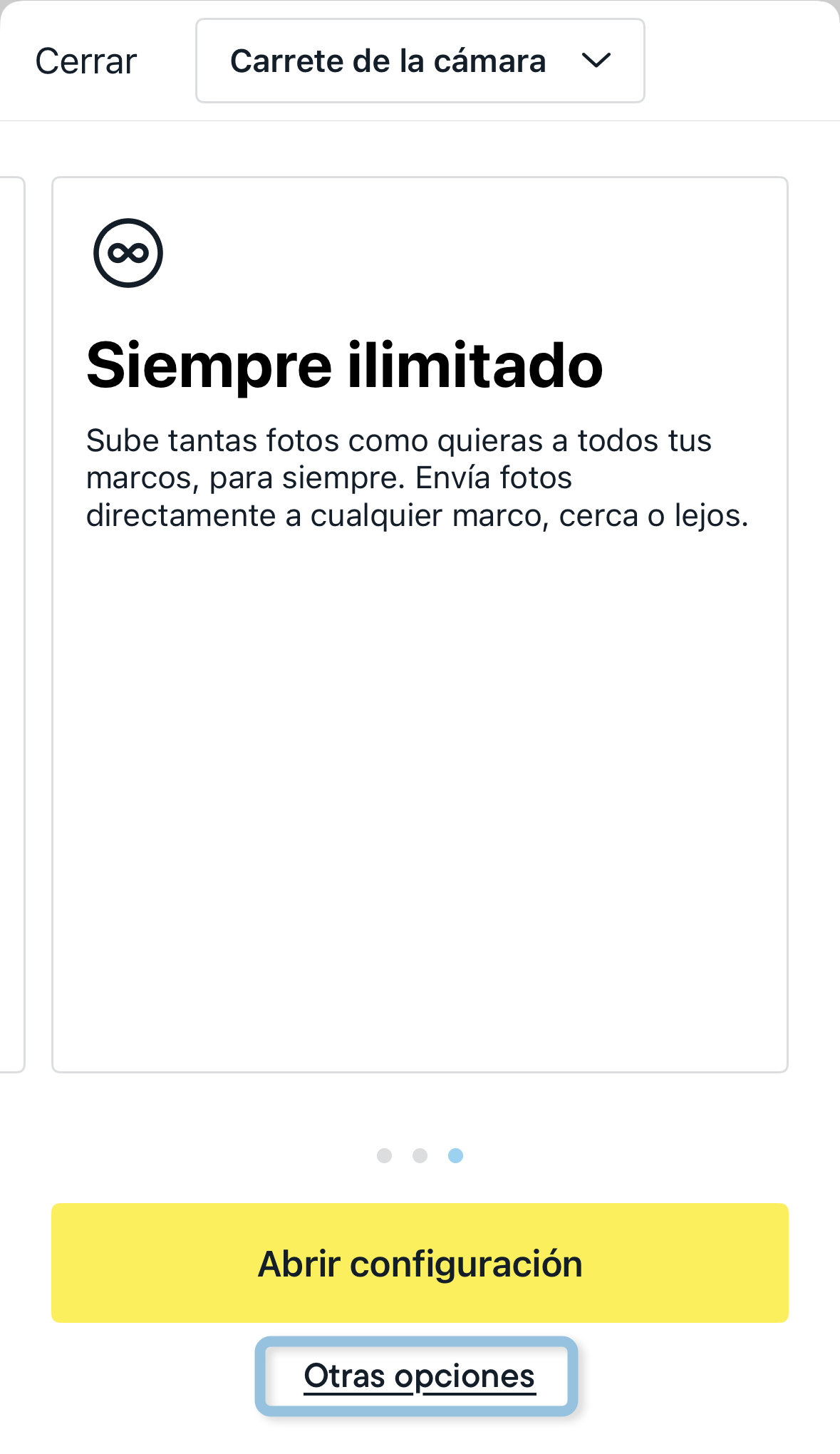Click the partially visible card on the left

coord(11,634)
